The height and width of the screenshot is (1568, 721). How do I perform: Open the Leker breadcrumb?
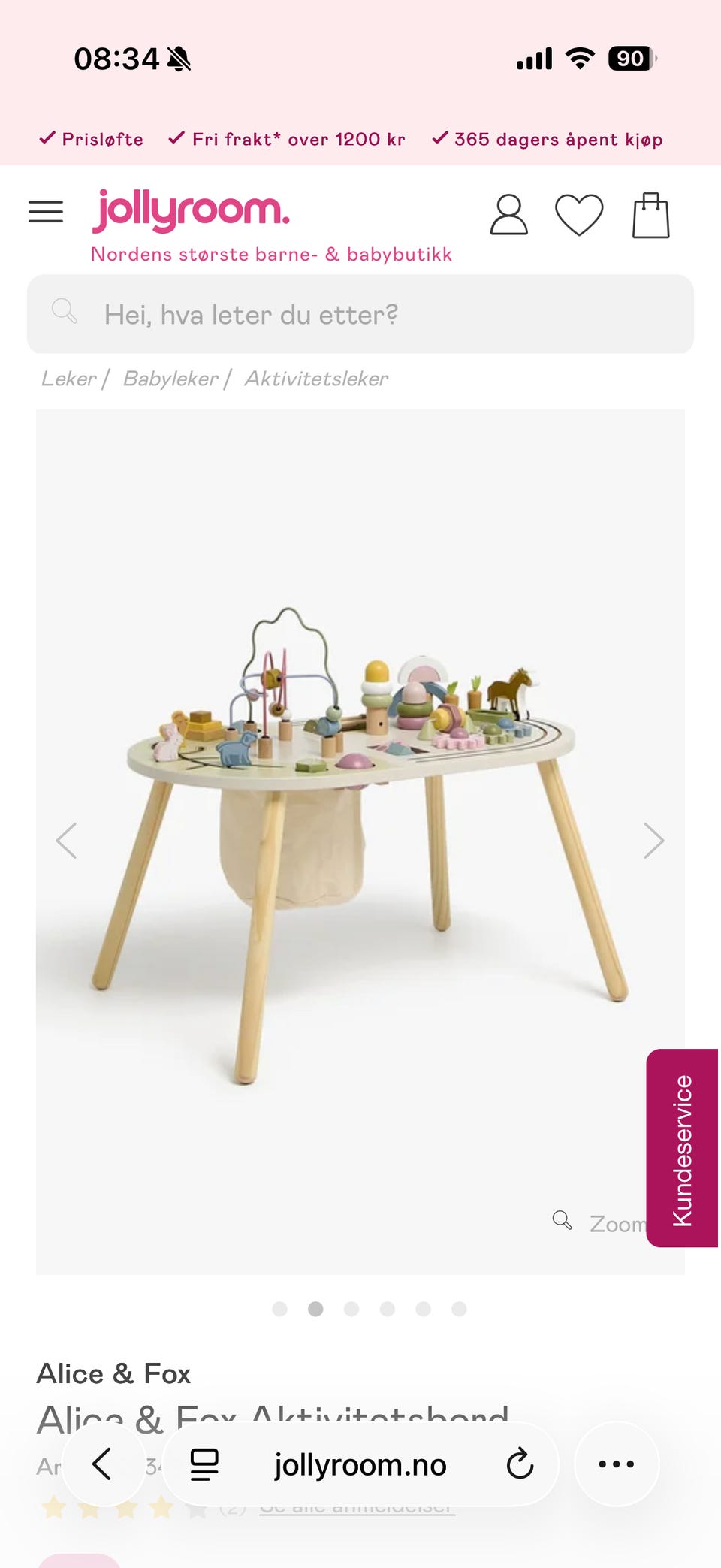coord(69,379)
